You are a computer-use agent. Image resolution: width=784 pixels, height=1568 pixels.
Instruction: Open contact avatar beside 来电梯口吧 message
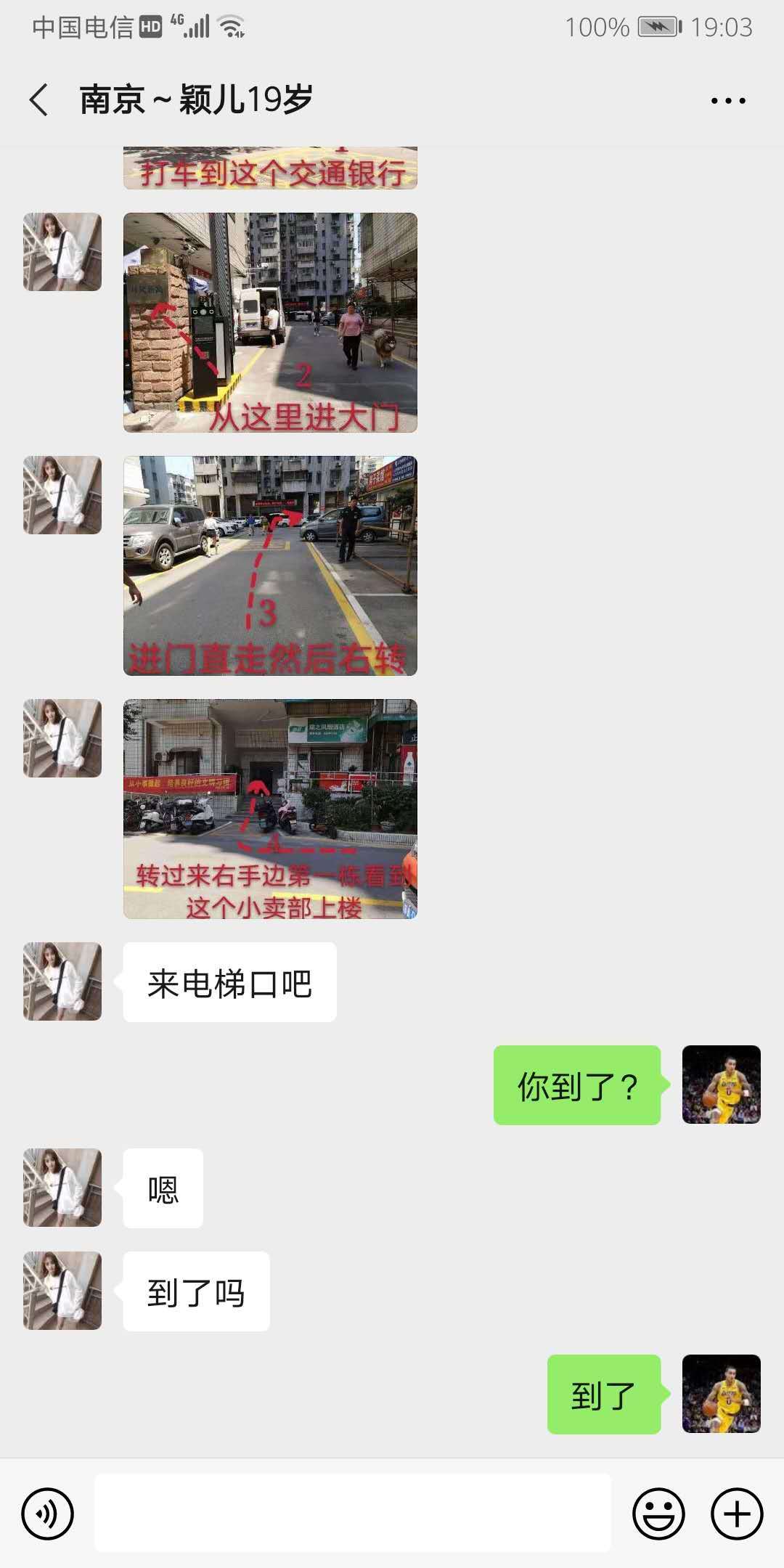click(62, 981)
